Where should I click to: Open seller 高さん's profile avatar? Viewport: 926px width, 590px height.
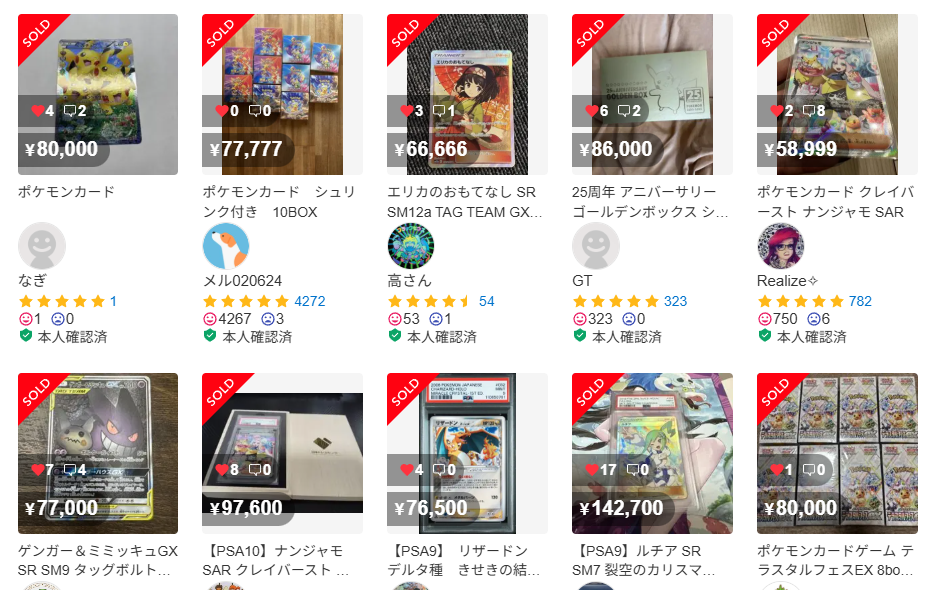[x=411, y=246]
